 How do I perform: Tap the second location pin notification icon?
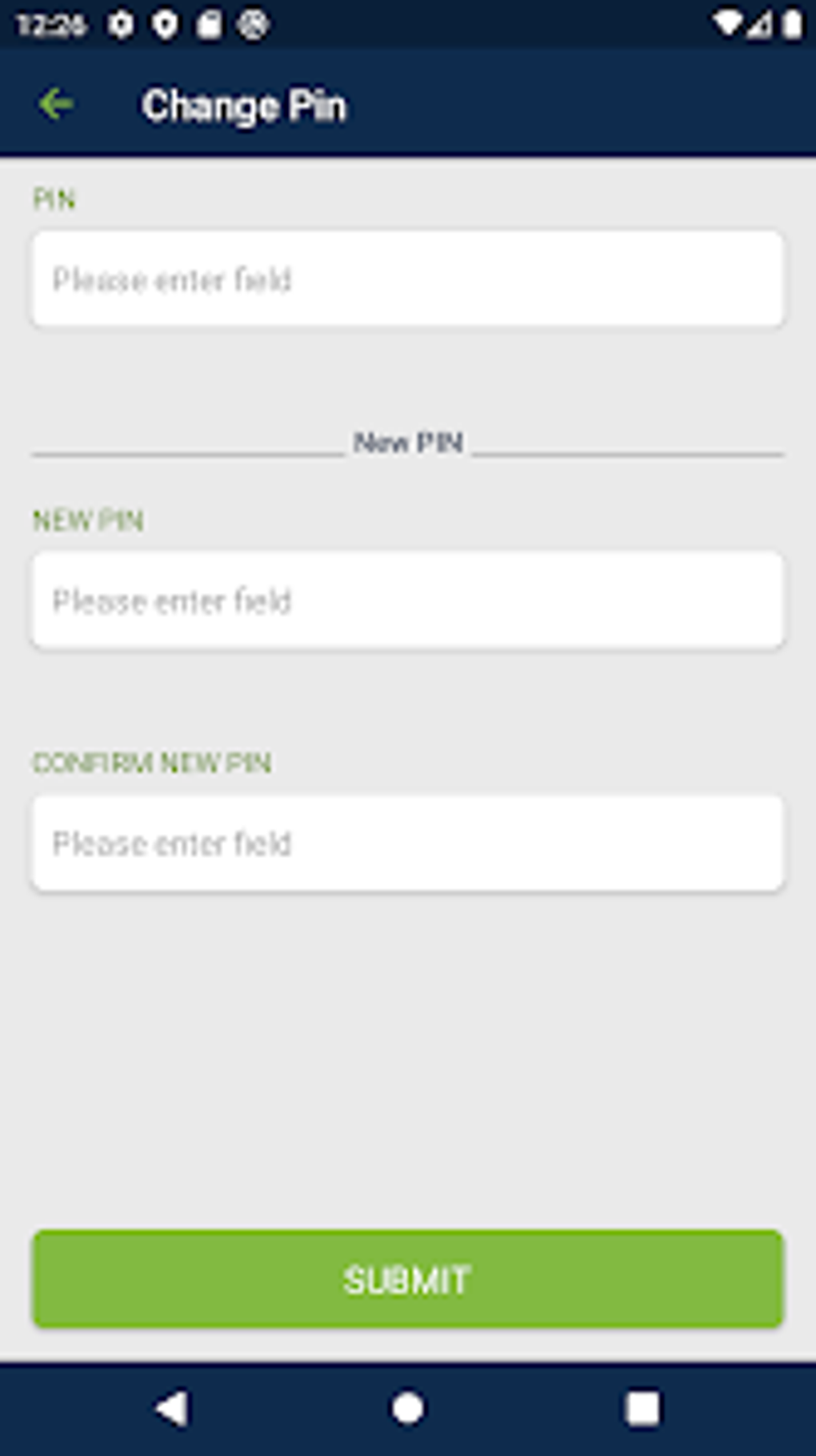[x=165, y=23]
